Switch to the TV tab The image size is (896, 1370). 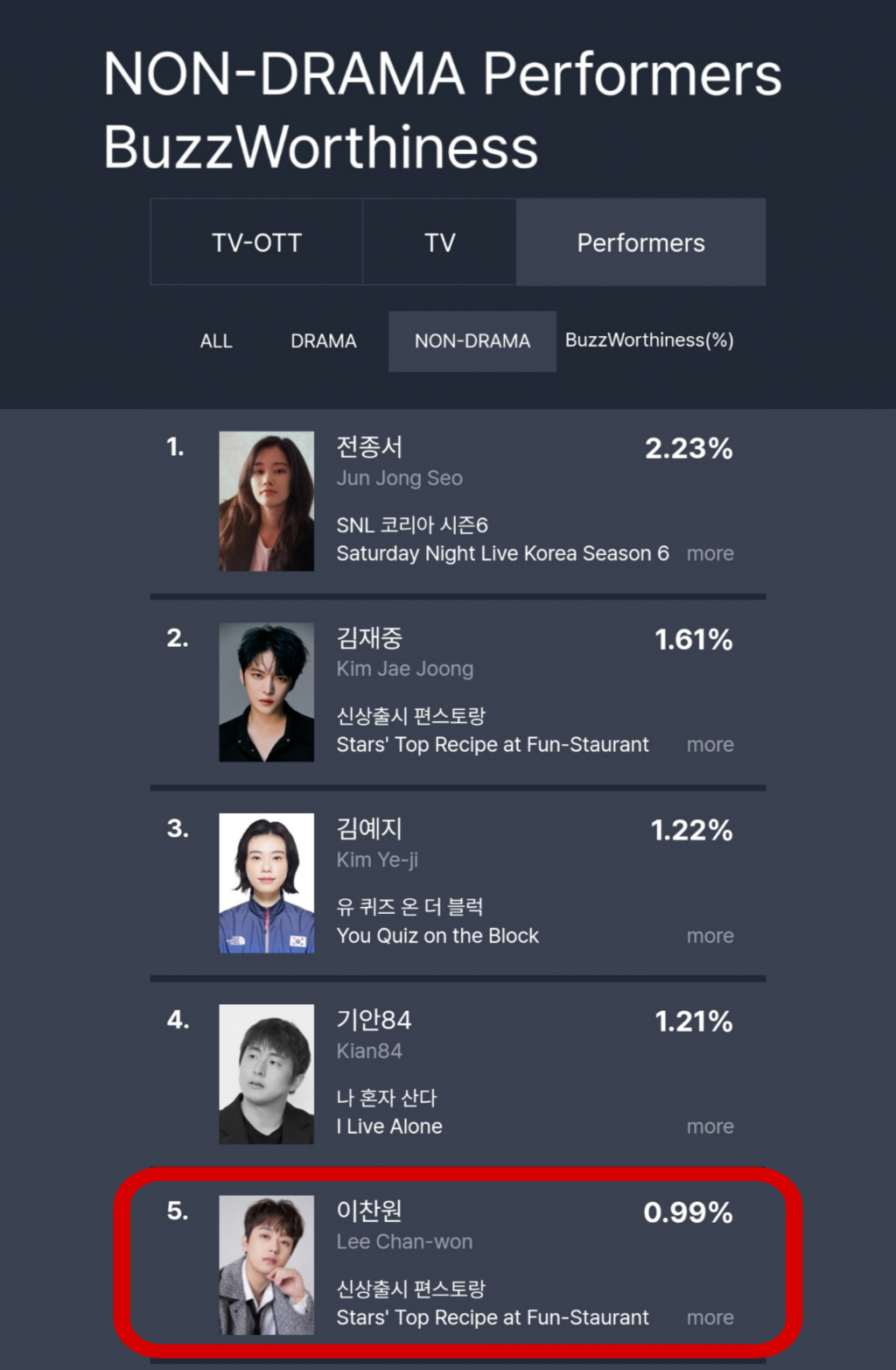point(439,242)
